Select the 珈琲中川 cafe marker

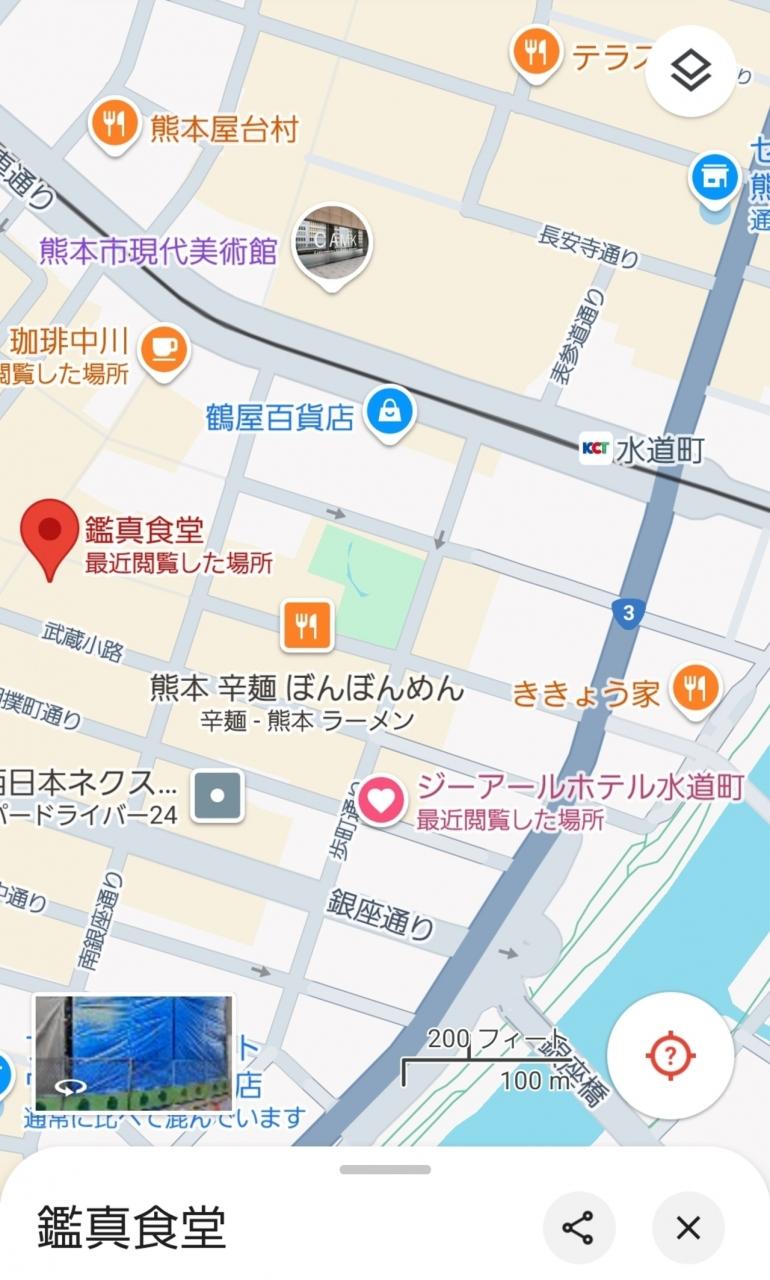coord(163,349)
